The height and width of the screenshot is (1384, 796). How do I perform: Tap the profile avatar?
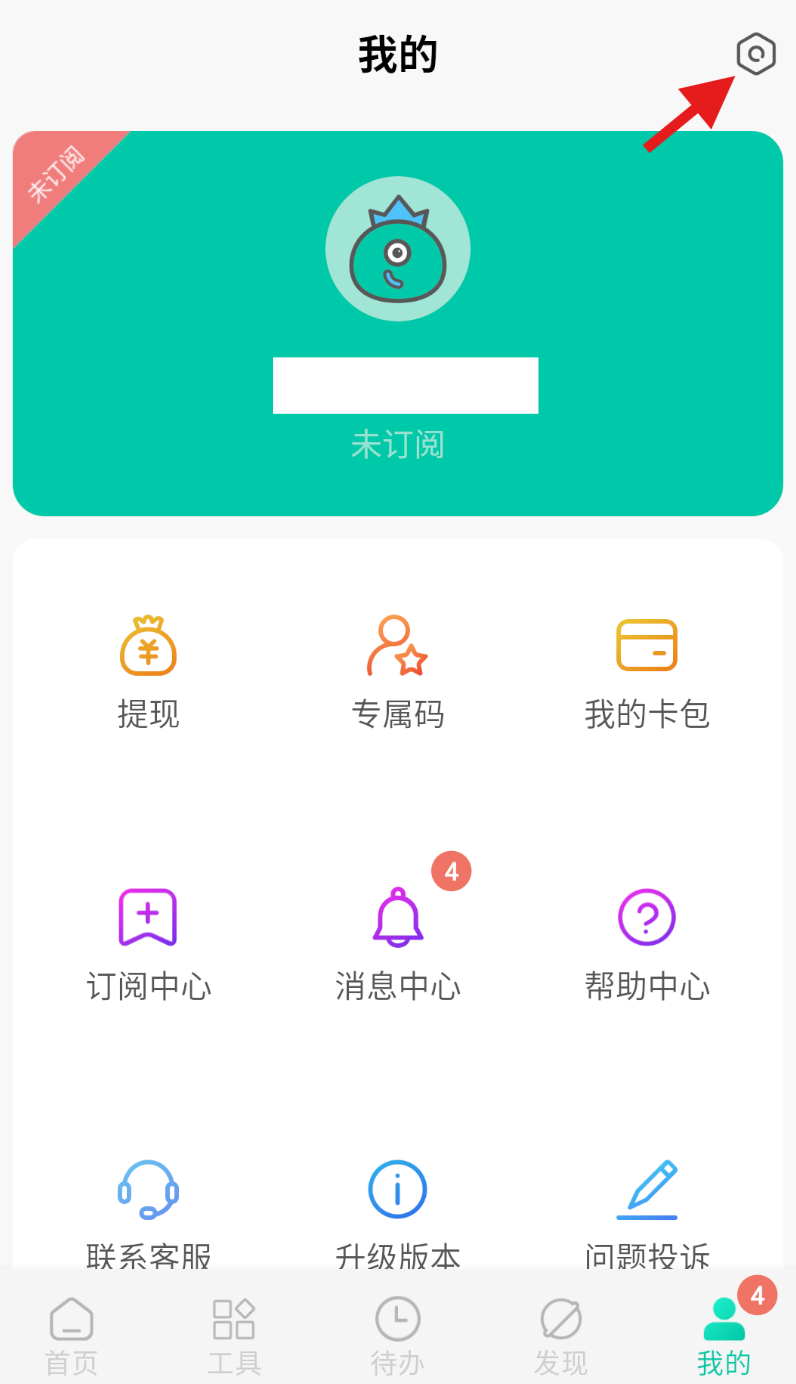[x=398, y=249]
